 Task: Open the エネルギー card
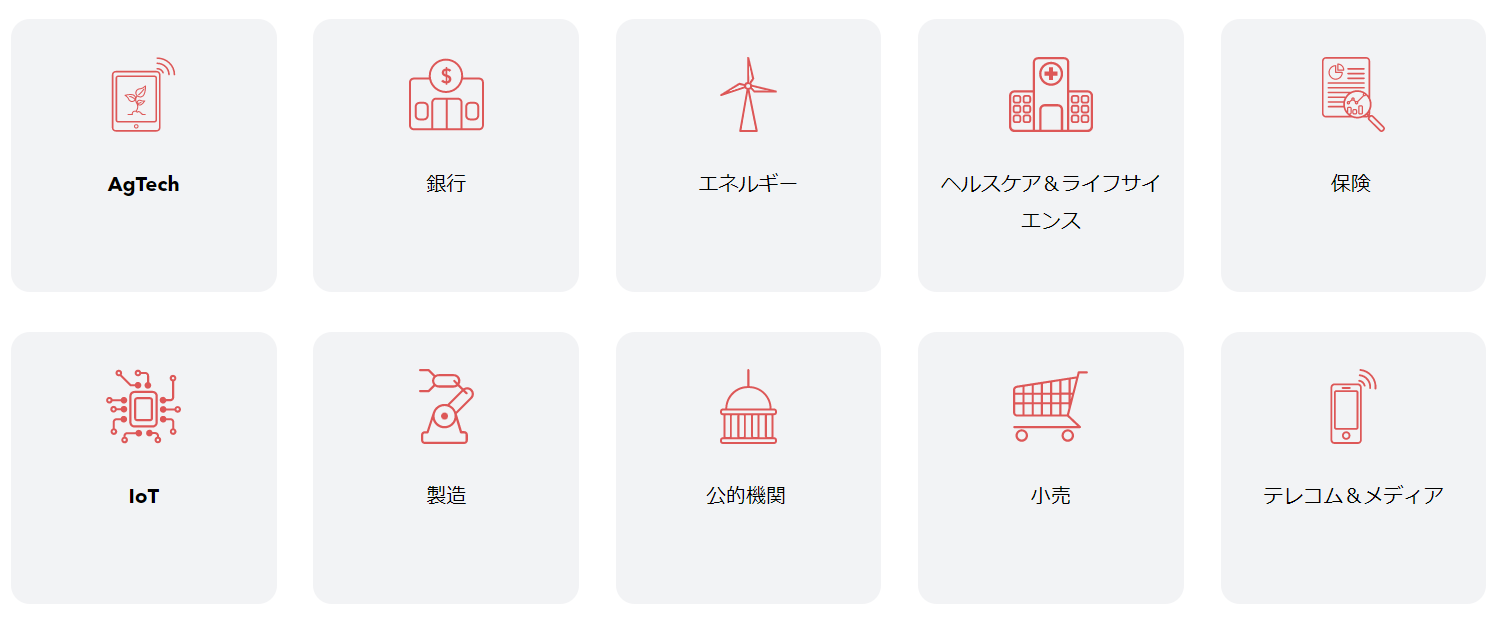[x=748, y=155]
